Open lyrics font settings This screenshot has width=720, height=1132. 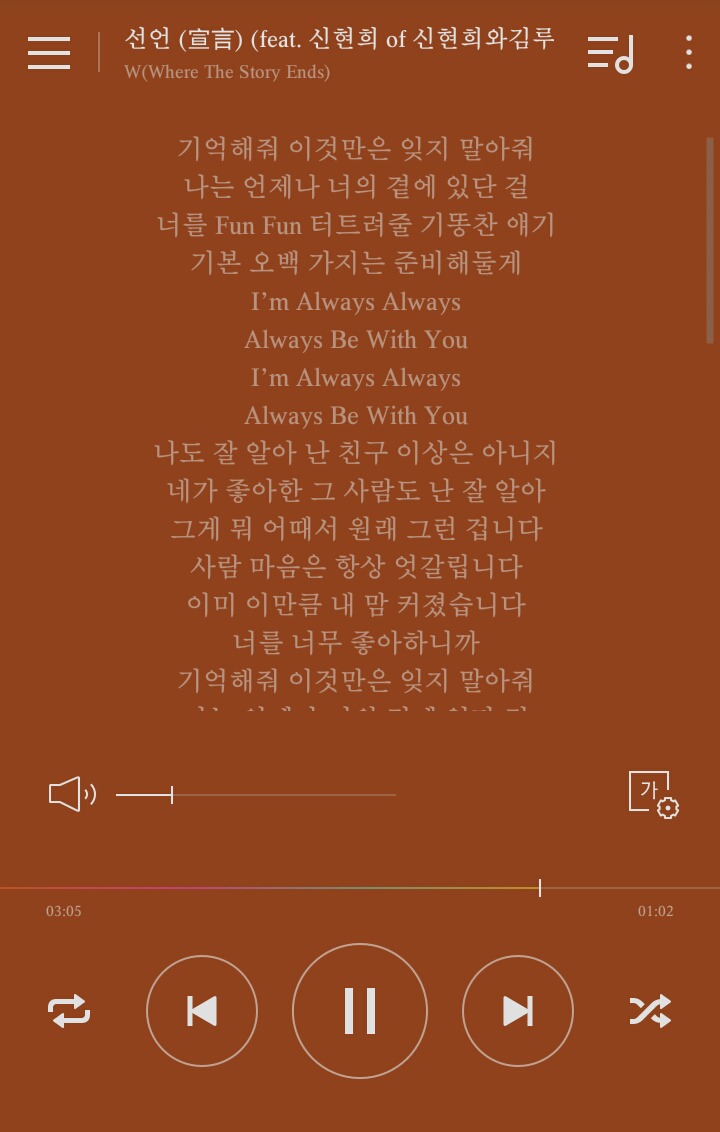point(653,795)
